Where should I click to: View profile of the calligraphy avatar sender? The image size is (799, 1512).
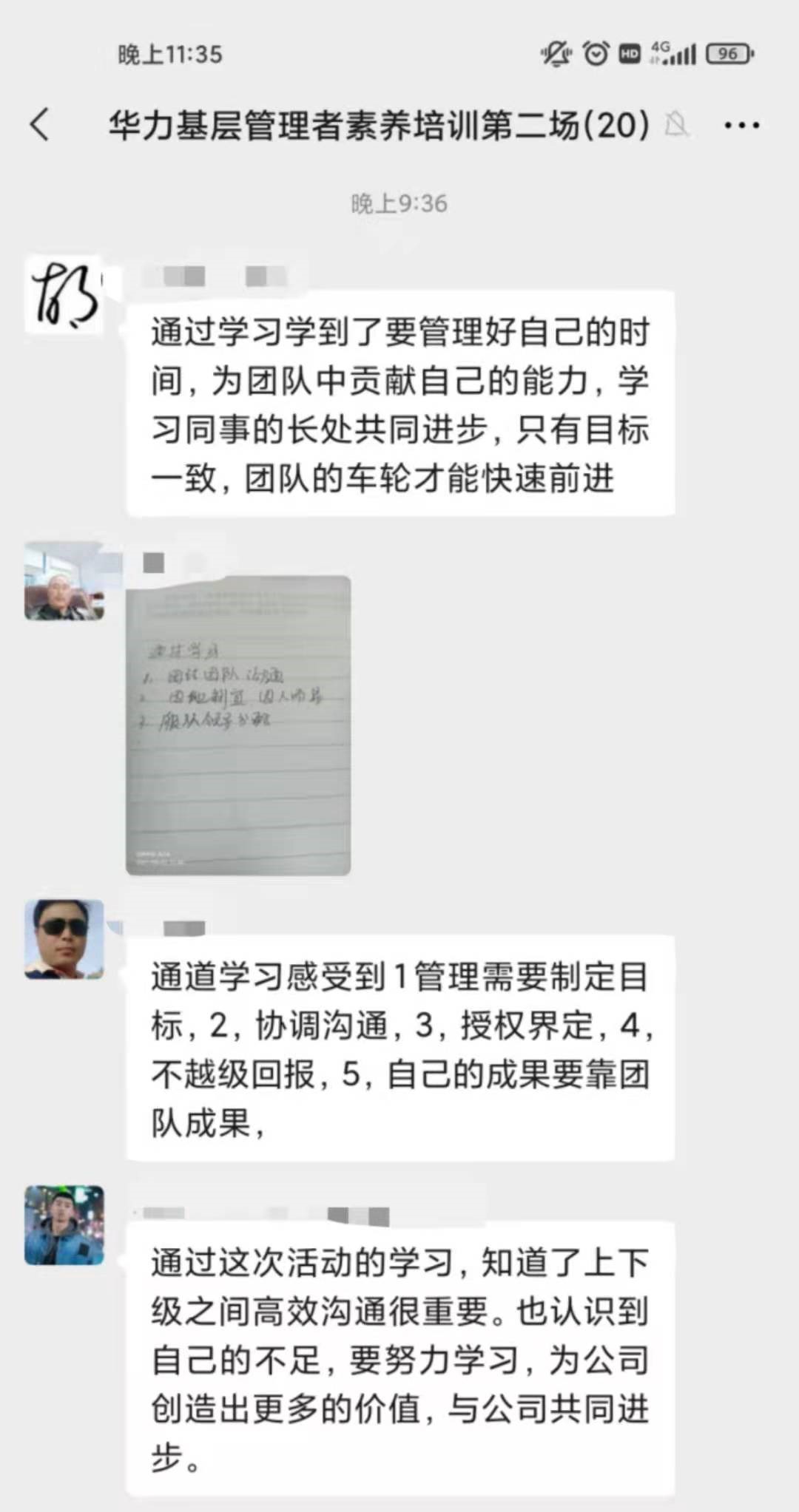64,294
